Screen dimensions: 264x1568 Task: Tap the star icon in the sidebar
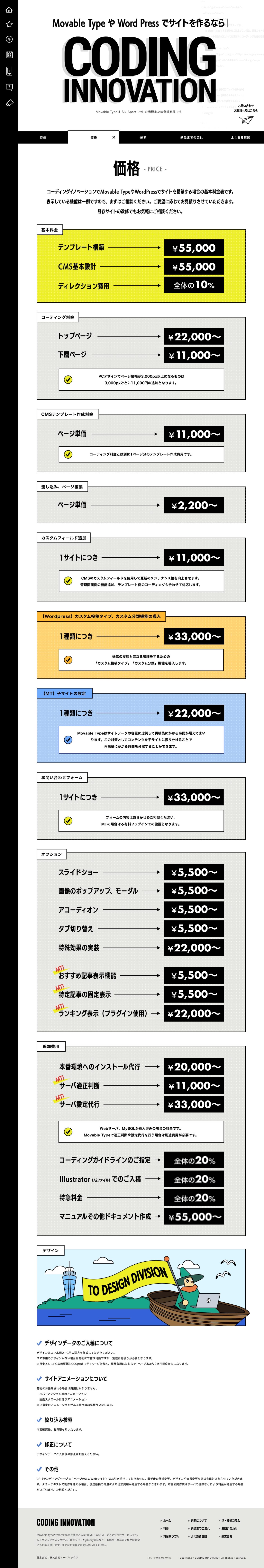tap(9, 24)
